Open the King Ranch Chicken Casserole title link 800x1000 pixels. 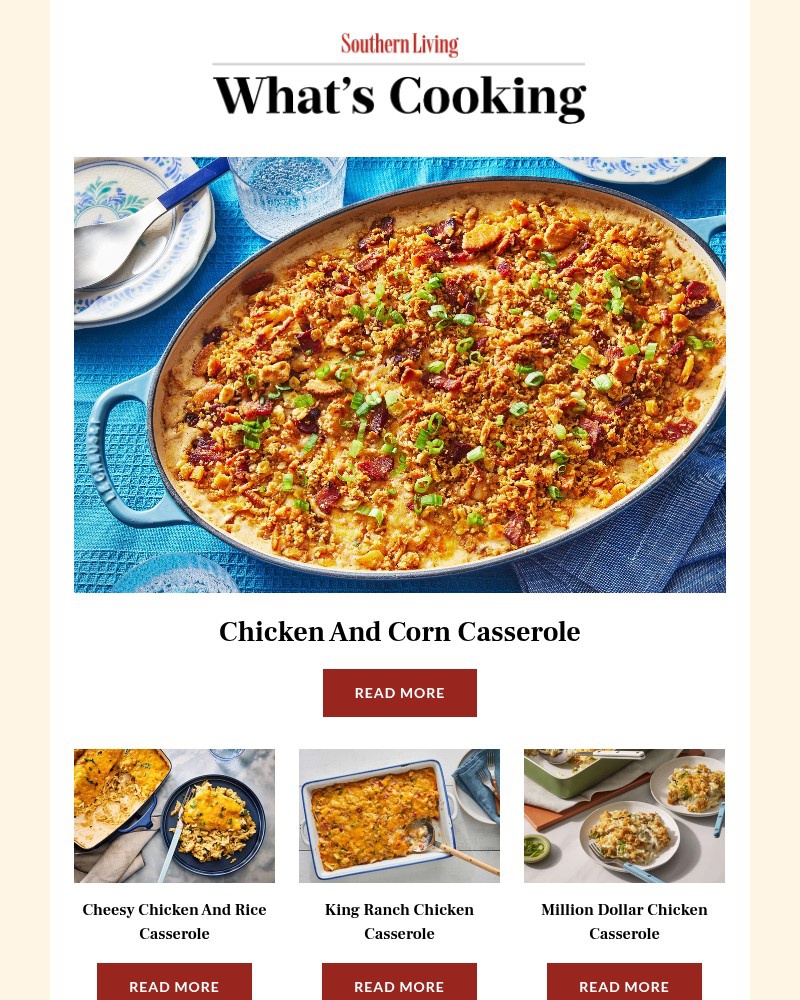click(x=399, y=921)
